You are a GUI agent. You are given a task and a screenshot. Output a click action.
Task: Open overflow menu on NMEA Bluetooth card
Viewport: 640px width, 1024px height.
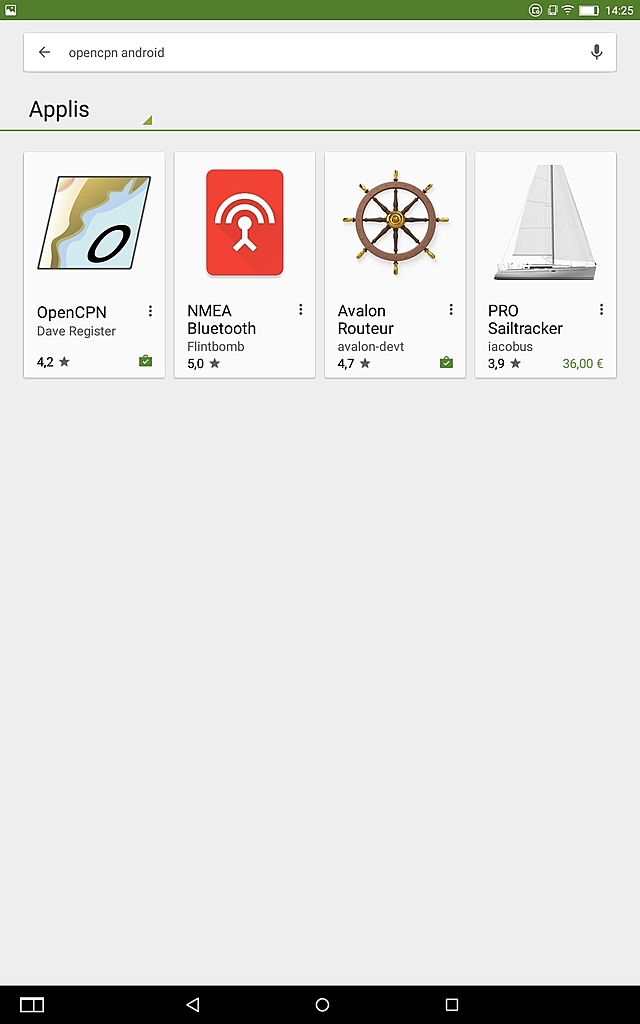point(300,310)
